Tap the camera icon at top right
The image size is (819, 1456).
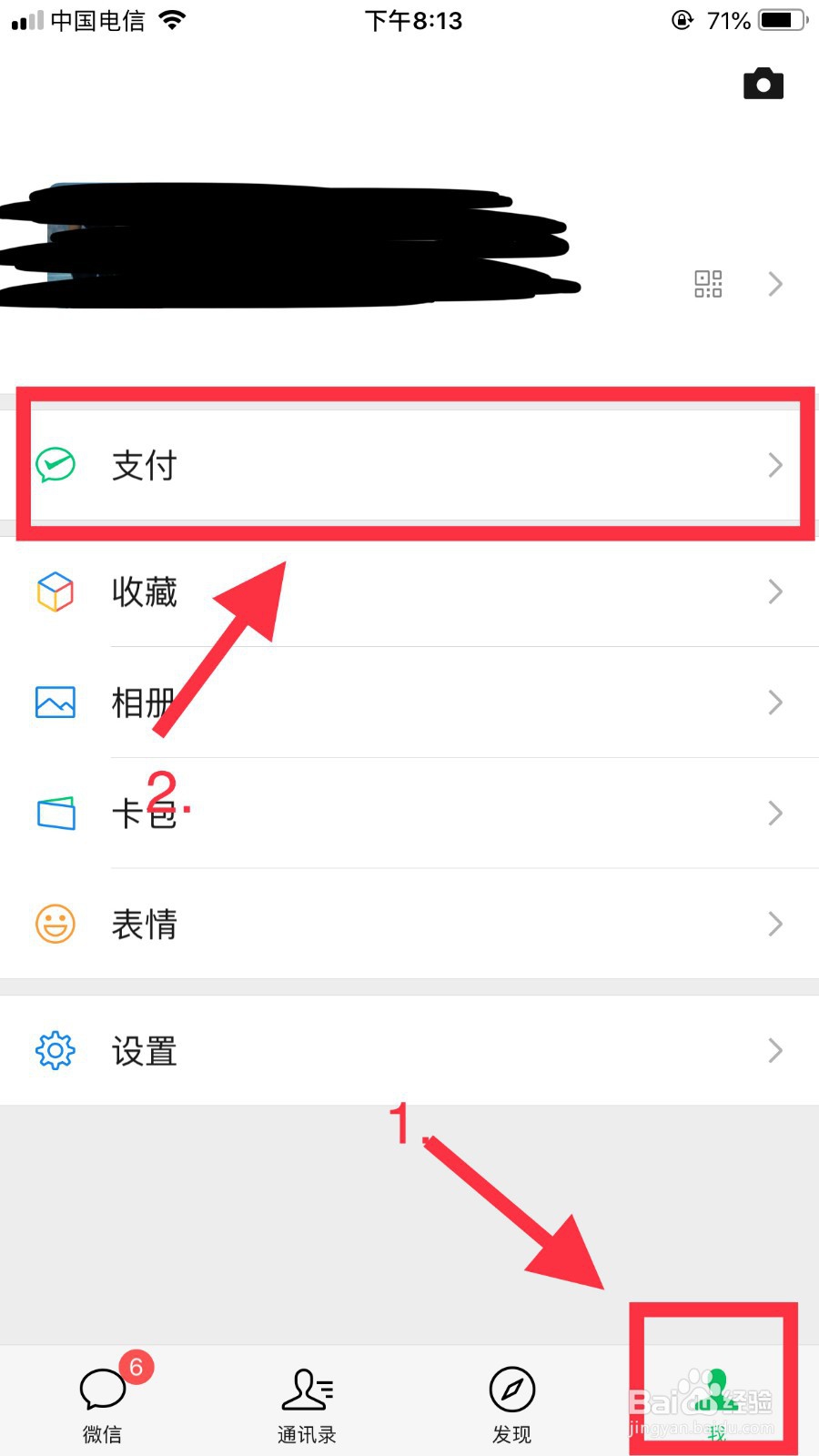click(x=763, y=83)
